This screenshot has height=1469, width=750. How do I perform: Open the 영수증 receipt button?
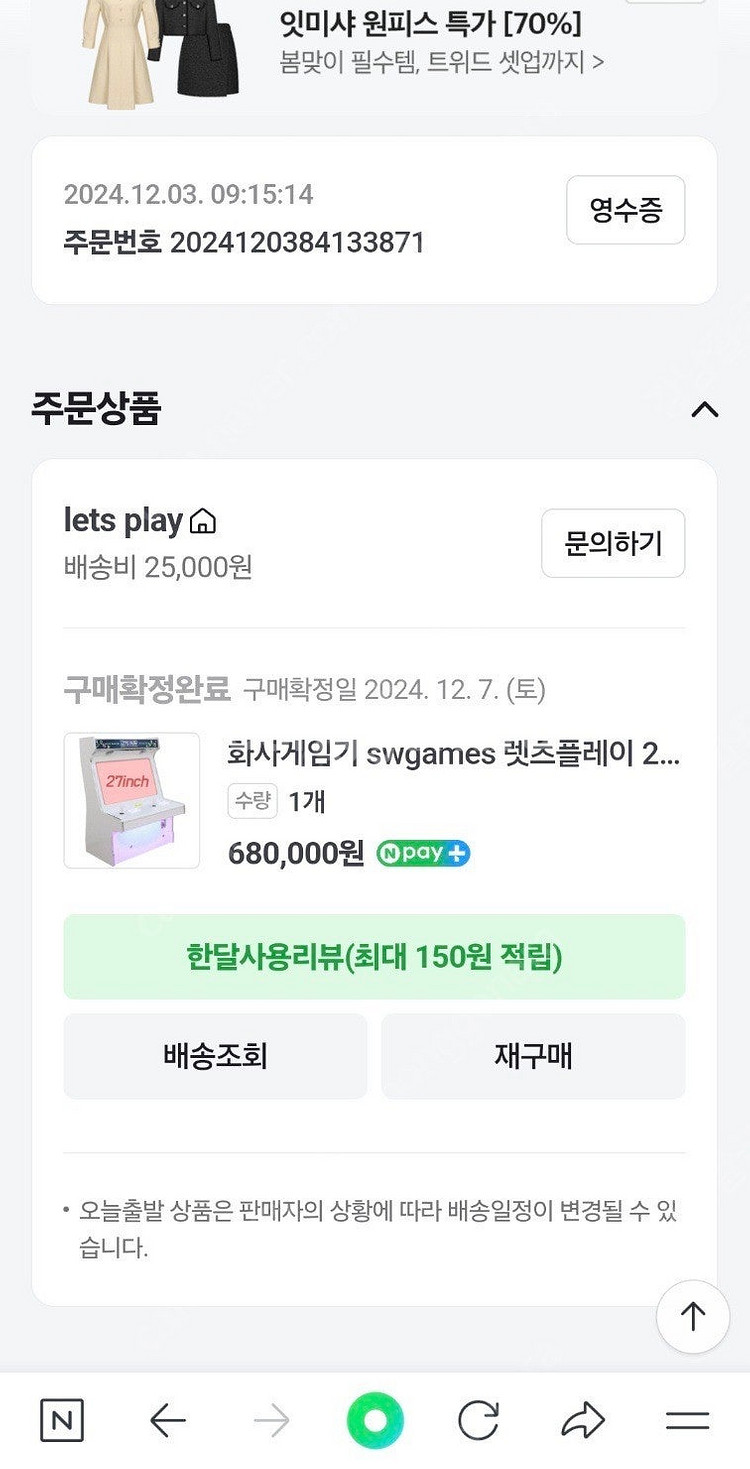tap(625, 210)
